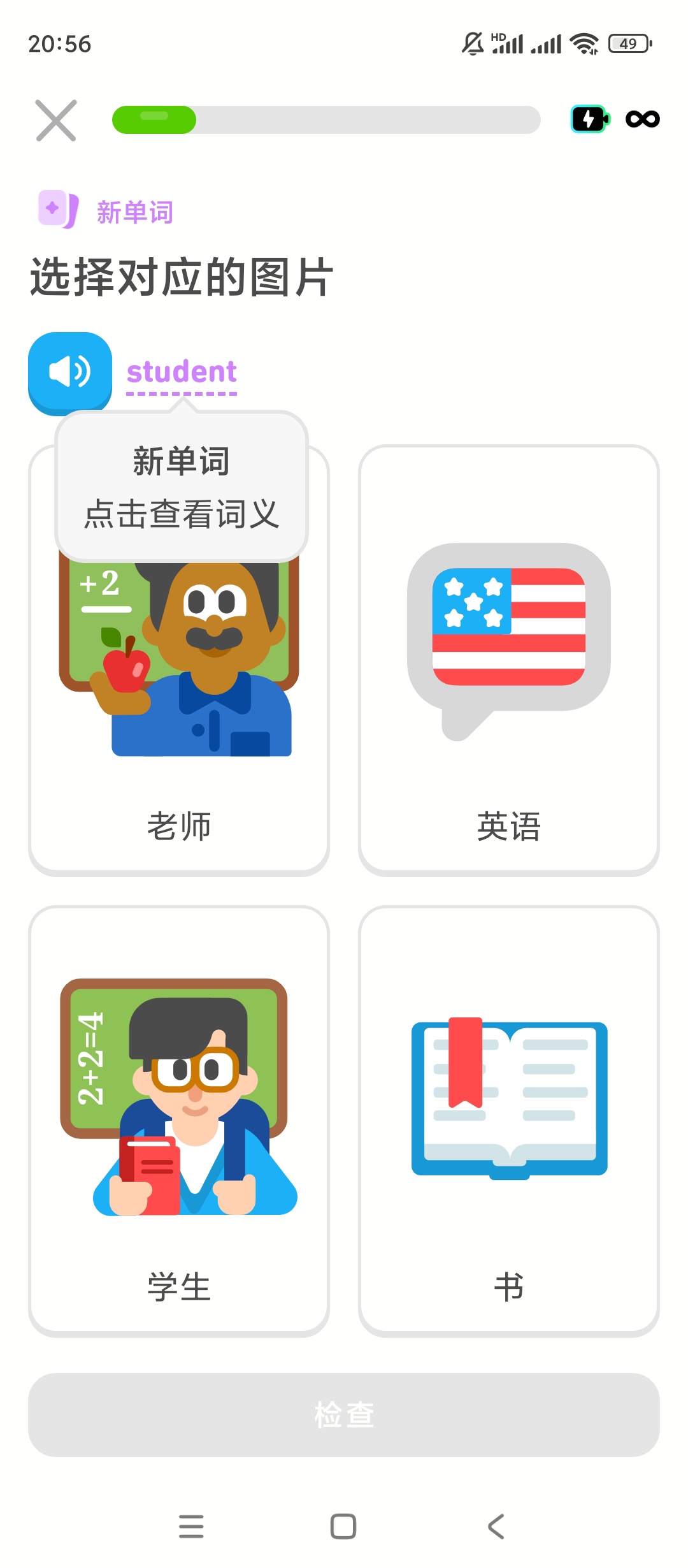Image resolution: width=688 pixels, height=1568 pixels.
Task: Pick the 学生 picture card
Action: 179,1120
